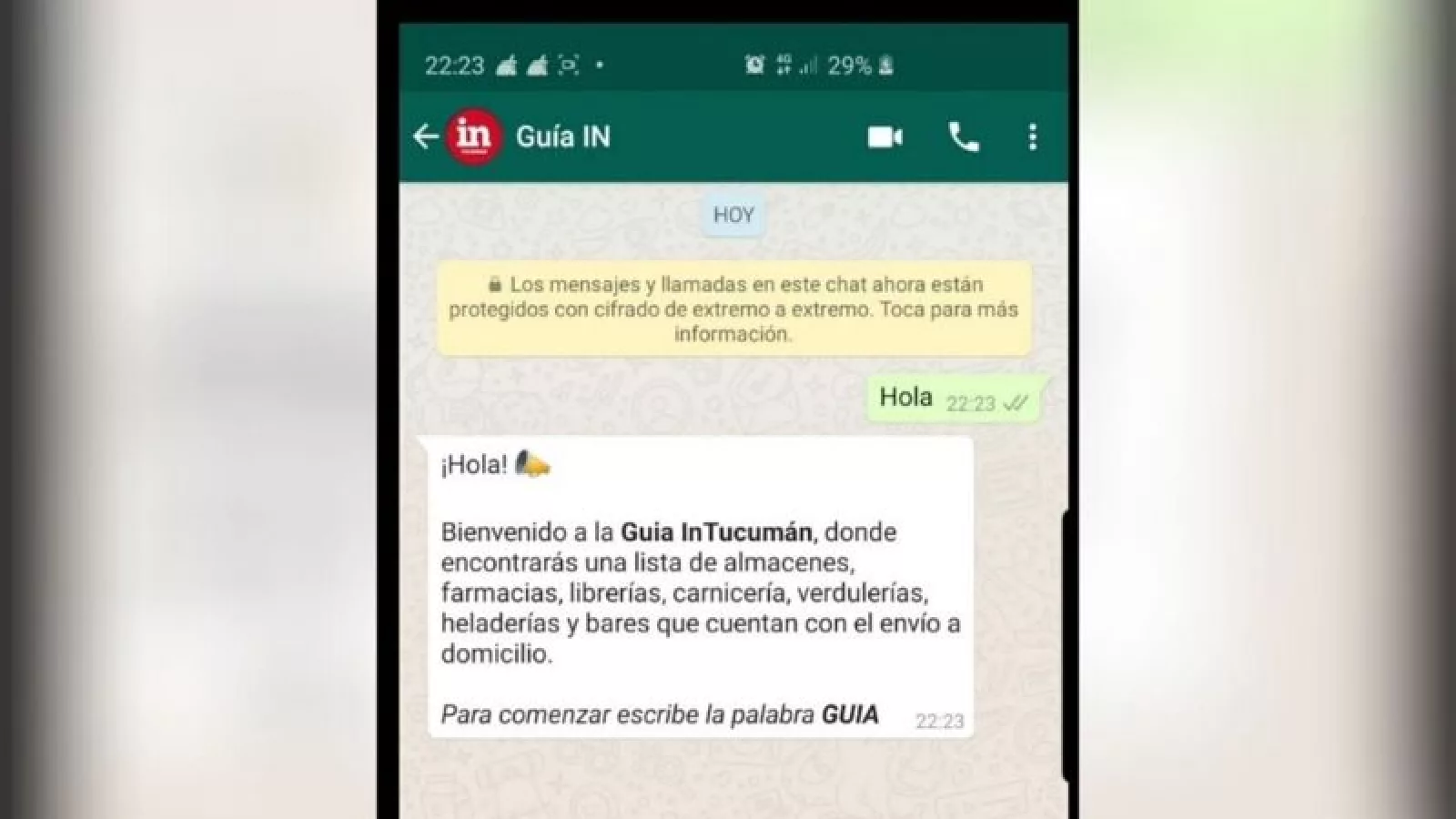The image size is (1456, 819).
Task: Open the three-dot overflow menu
Action: (x=1032, y=137)
